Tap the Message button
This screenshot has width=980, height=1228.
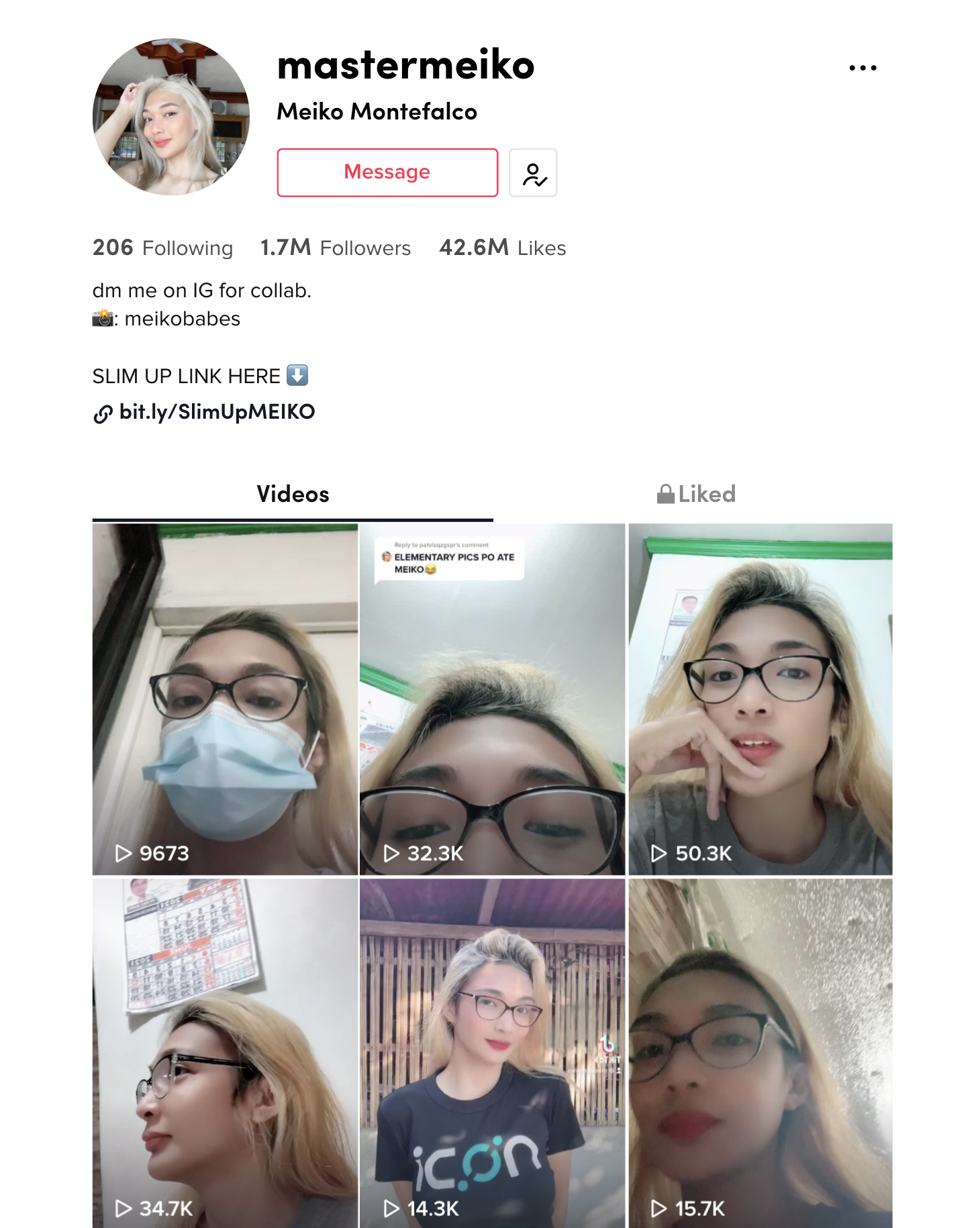[387, 172]
